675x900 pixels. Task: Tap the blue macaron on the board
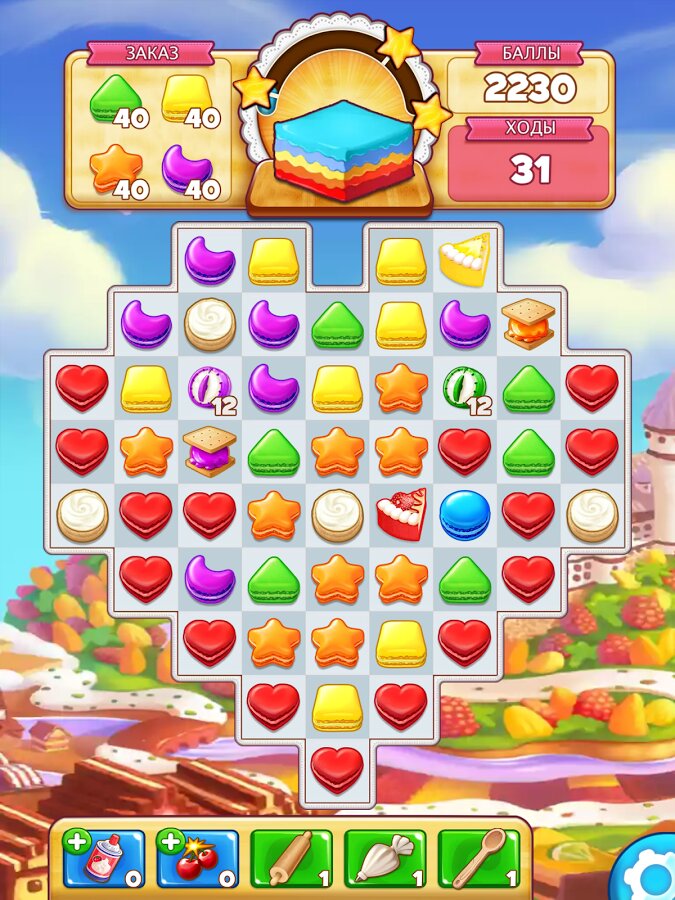465,513
